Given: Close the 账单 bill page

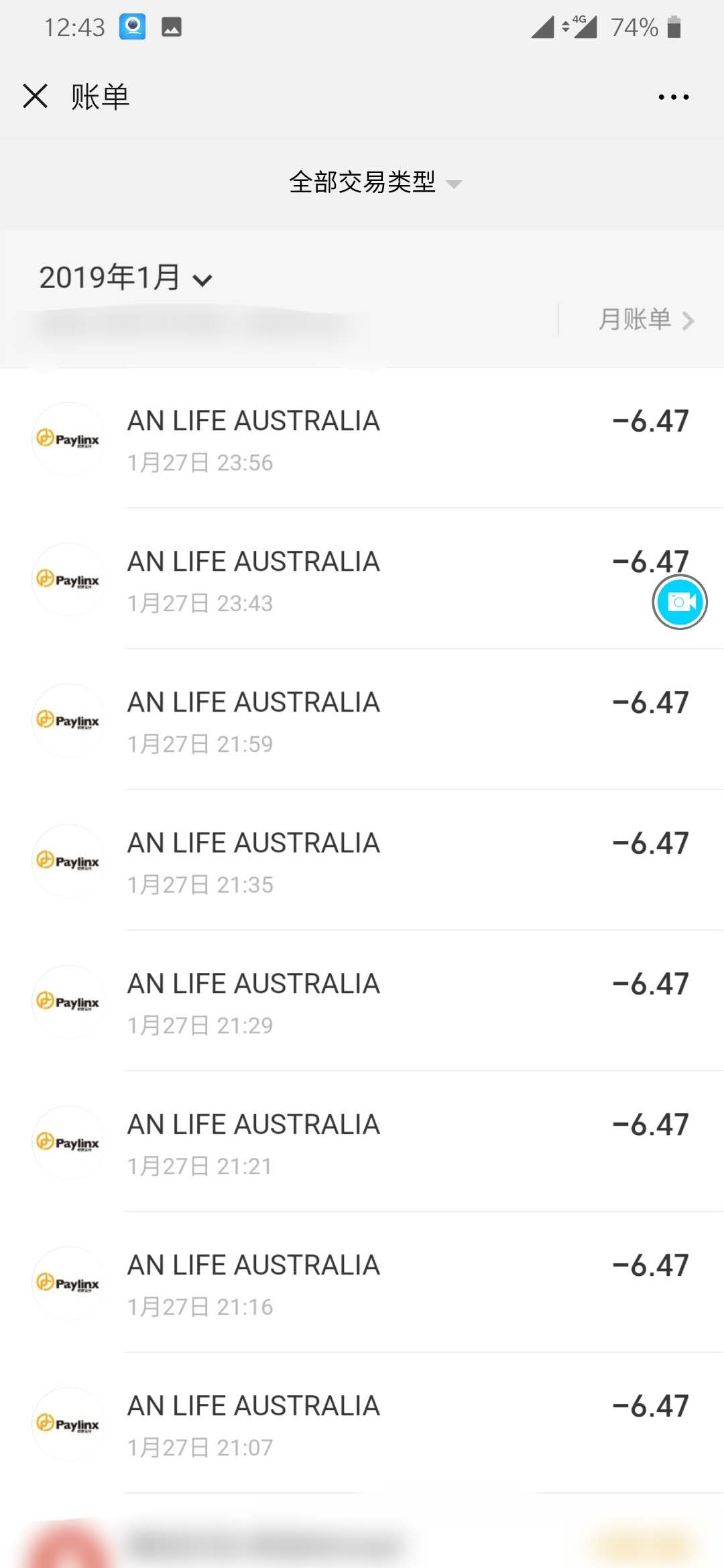Looking at the screenshot, I should tap(35, 96).
